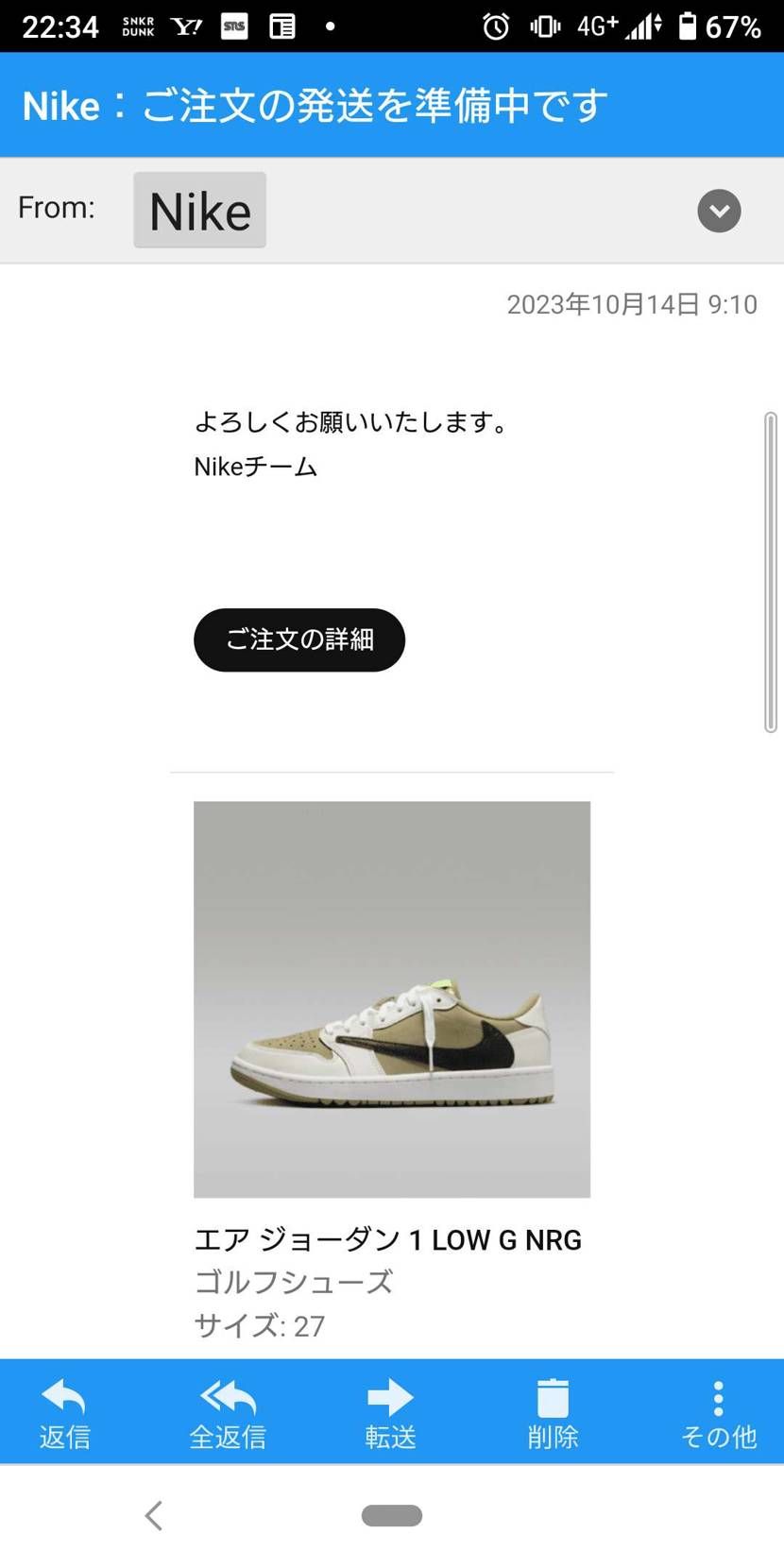Tap the home pill at screen bottom
784x1568 pixels.
pos(391,1515)
